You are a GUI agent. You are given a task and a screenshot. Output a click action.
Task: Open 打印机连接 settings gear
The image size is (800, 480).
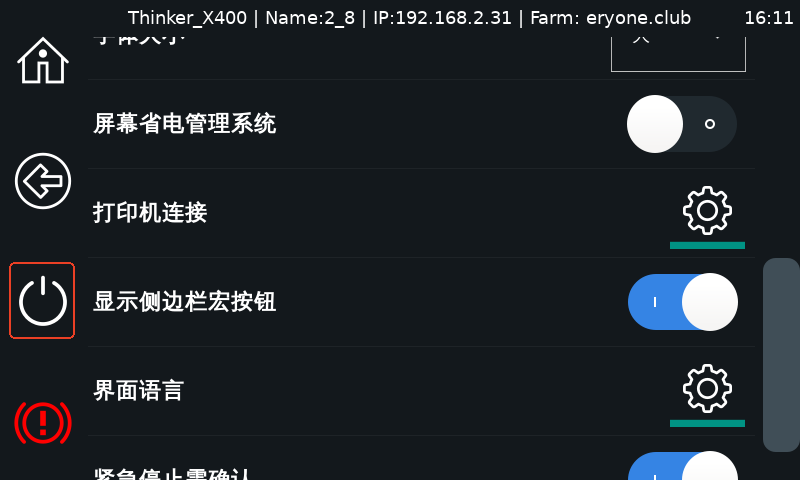(x=707, y=211)
